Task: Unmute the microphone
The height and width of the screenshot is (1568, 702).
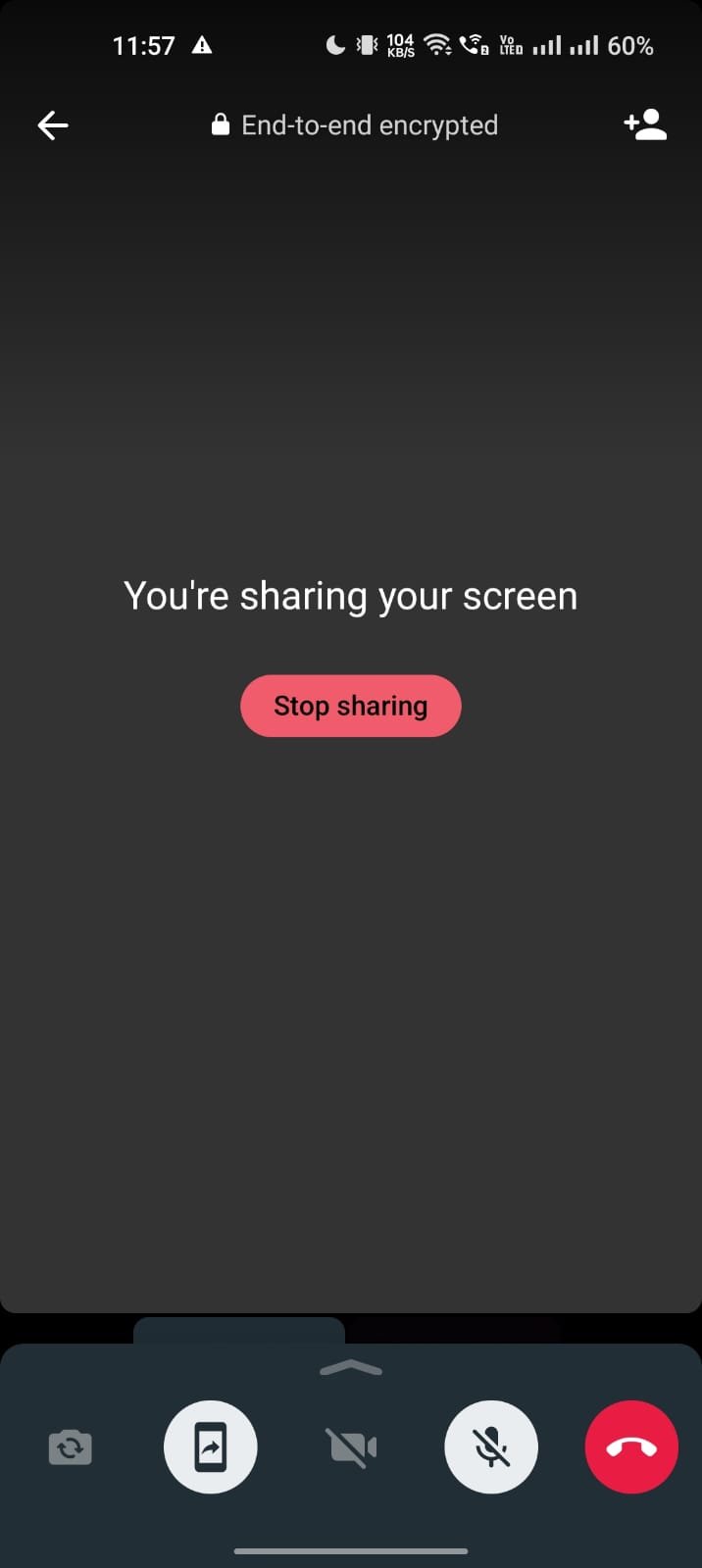Action: pyautogui.click(x=491, y=1447)
